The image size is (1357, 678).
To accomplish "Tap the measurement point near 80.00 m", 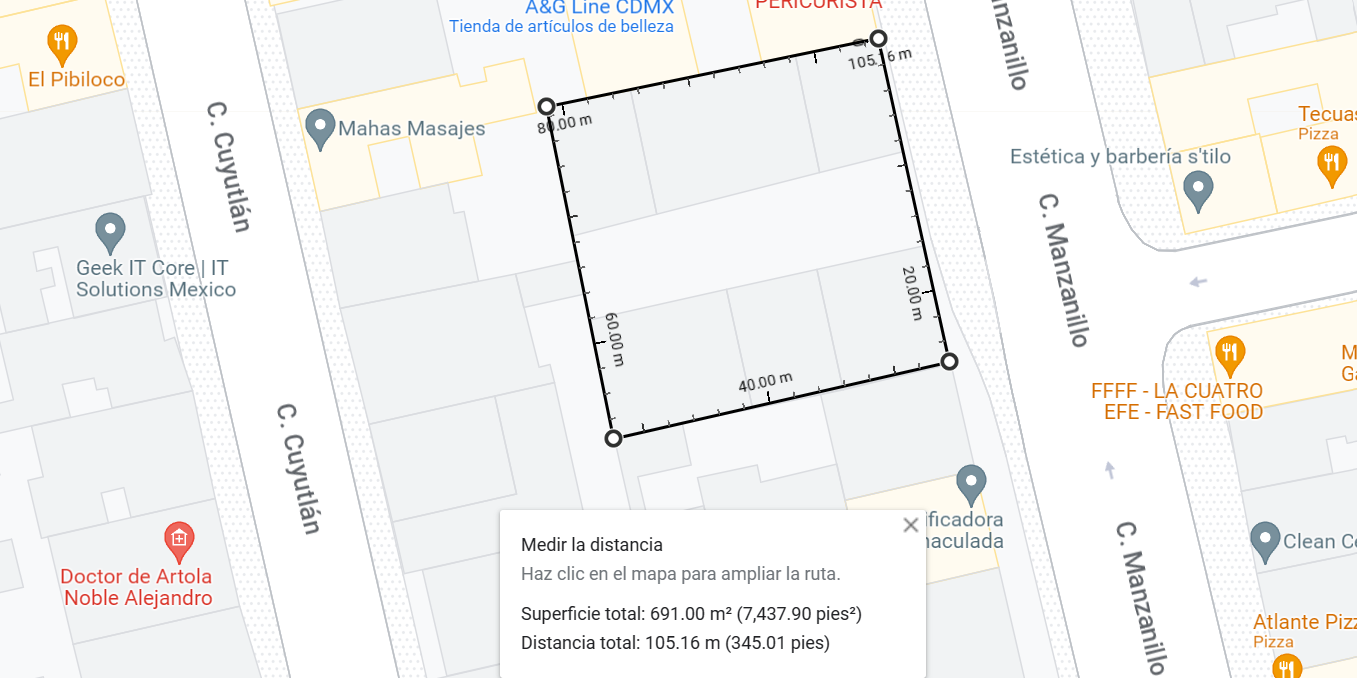I will tap(546, 106).
